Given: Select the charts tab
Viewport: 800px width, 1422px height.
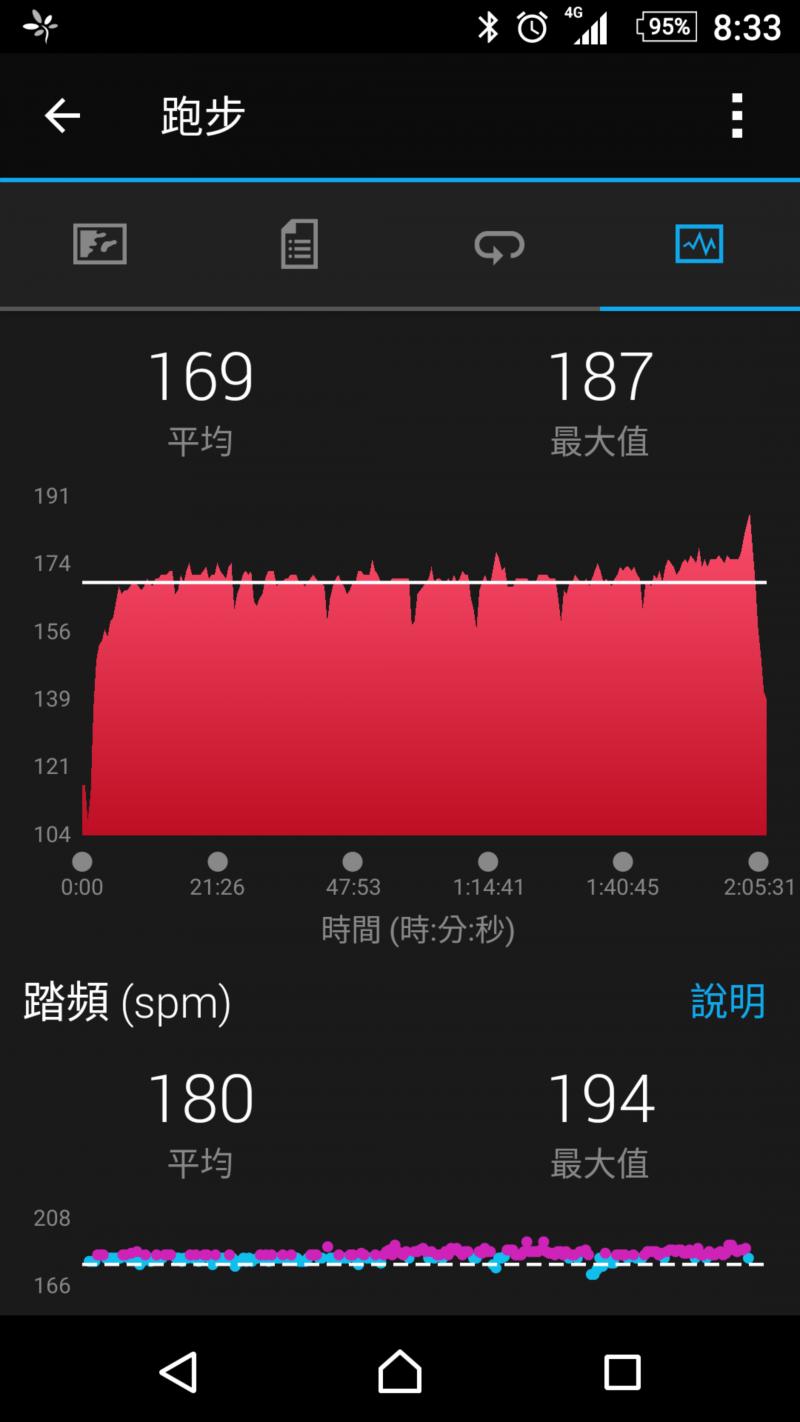Looking at the screenshot, I should pyautogui.click(x=699, y=244).
